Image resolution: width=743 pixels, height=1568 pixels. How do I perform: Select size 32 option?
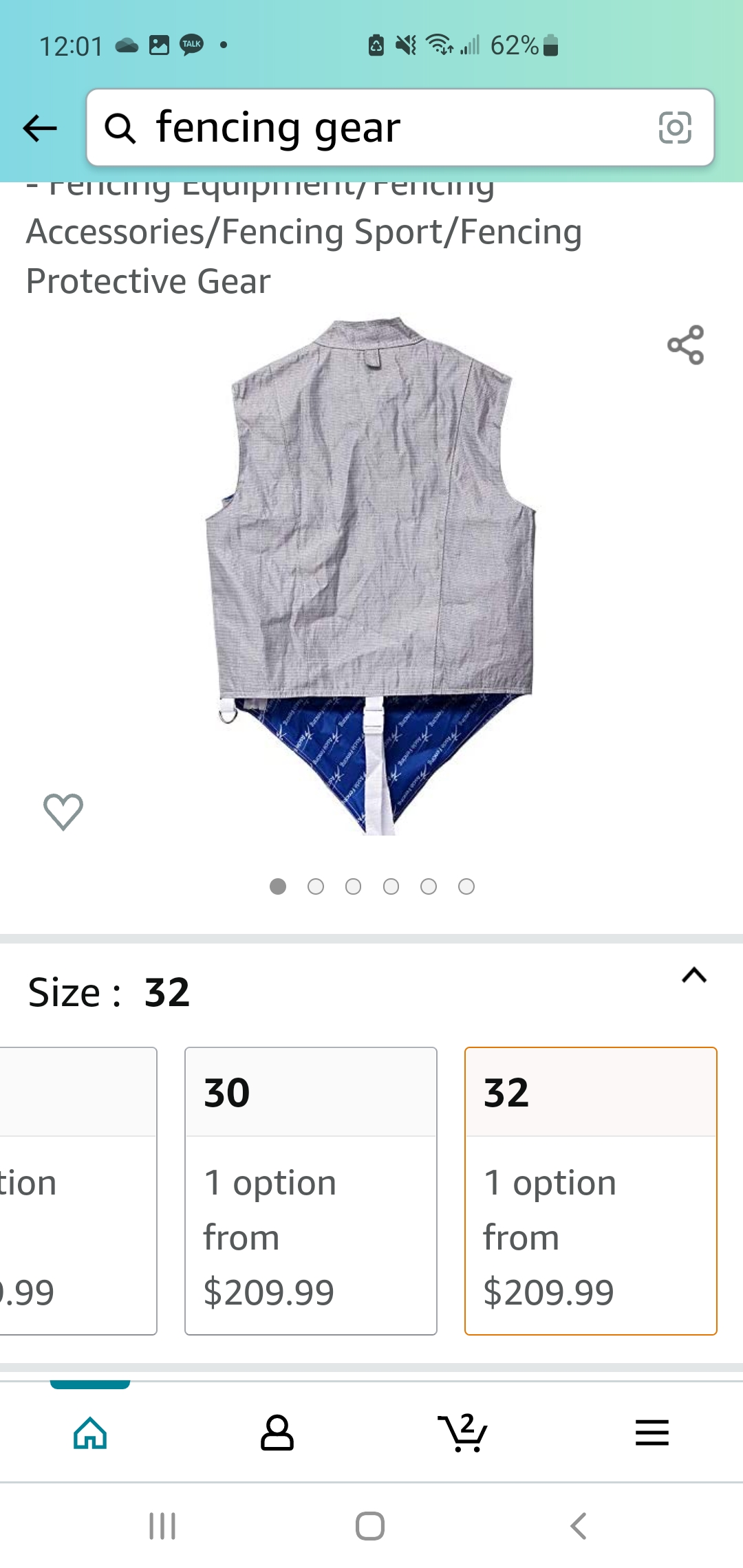(x=591, y=1191)
